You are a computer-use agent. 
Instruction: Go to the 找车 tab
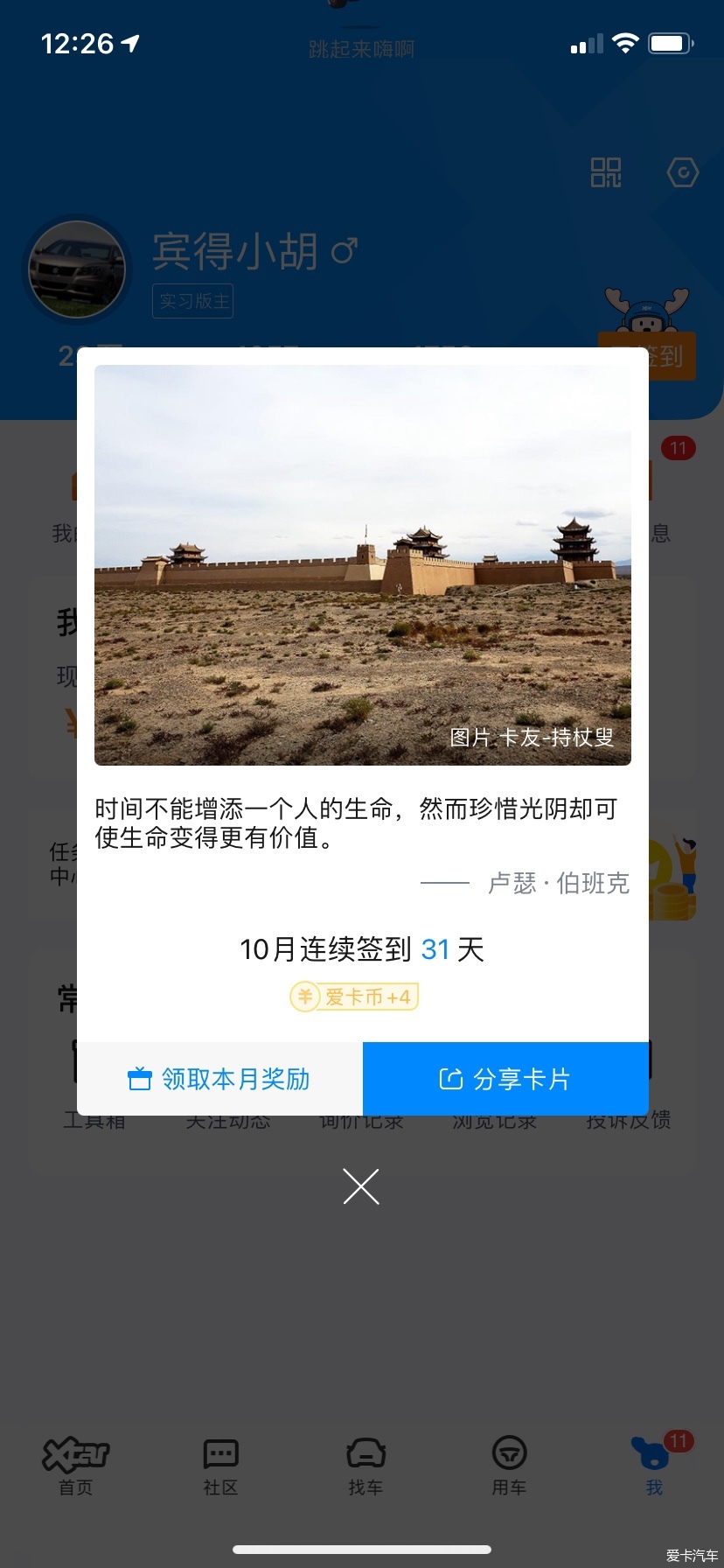(365, 1465)
